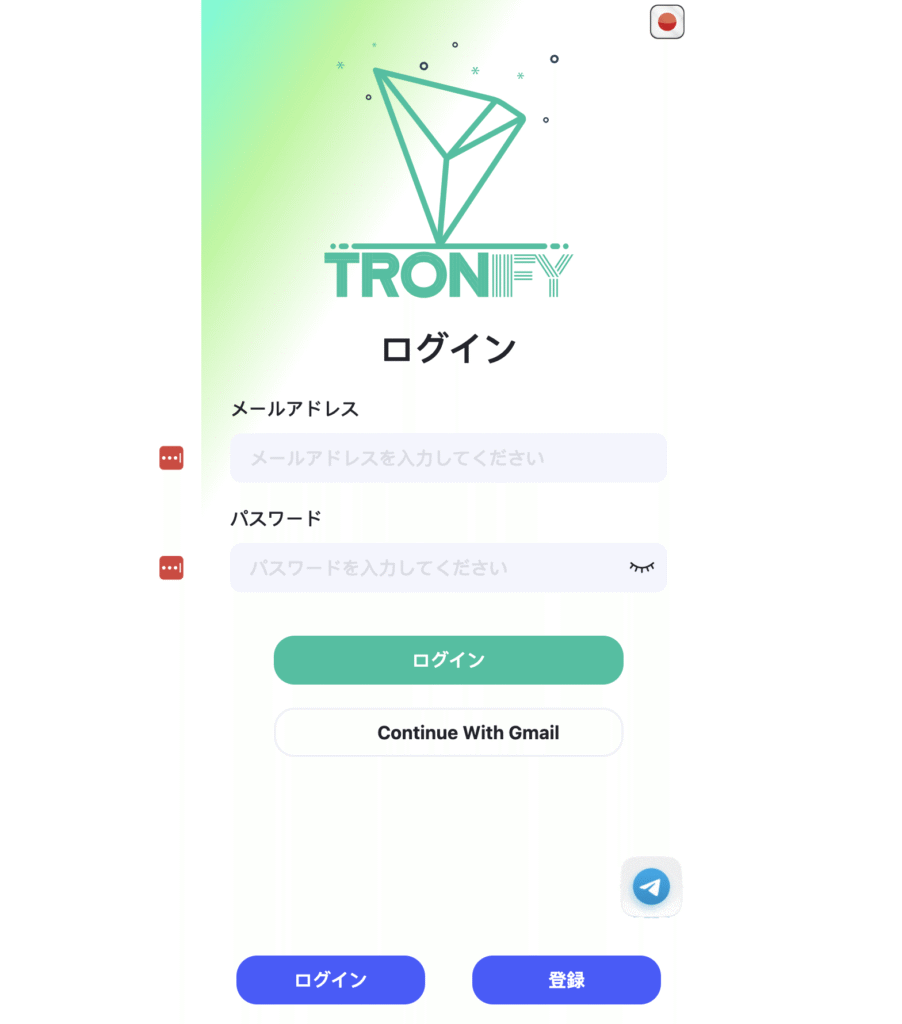
Task: Go to the 登録 registration tab
Action: pyautogui.click(x=566, y=980)
